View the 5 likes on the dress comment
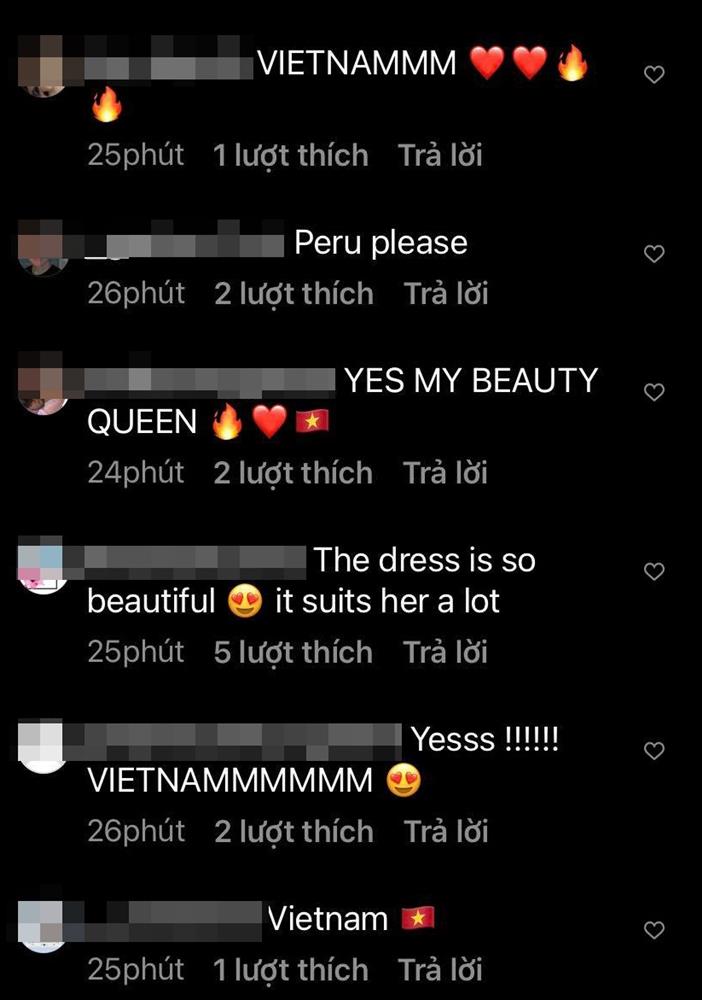This screenshot has width=702, height=1000. [293, 652]
